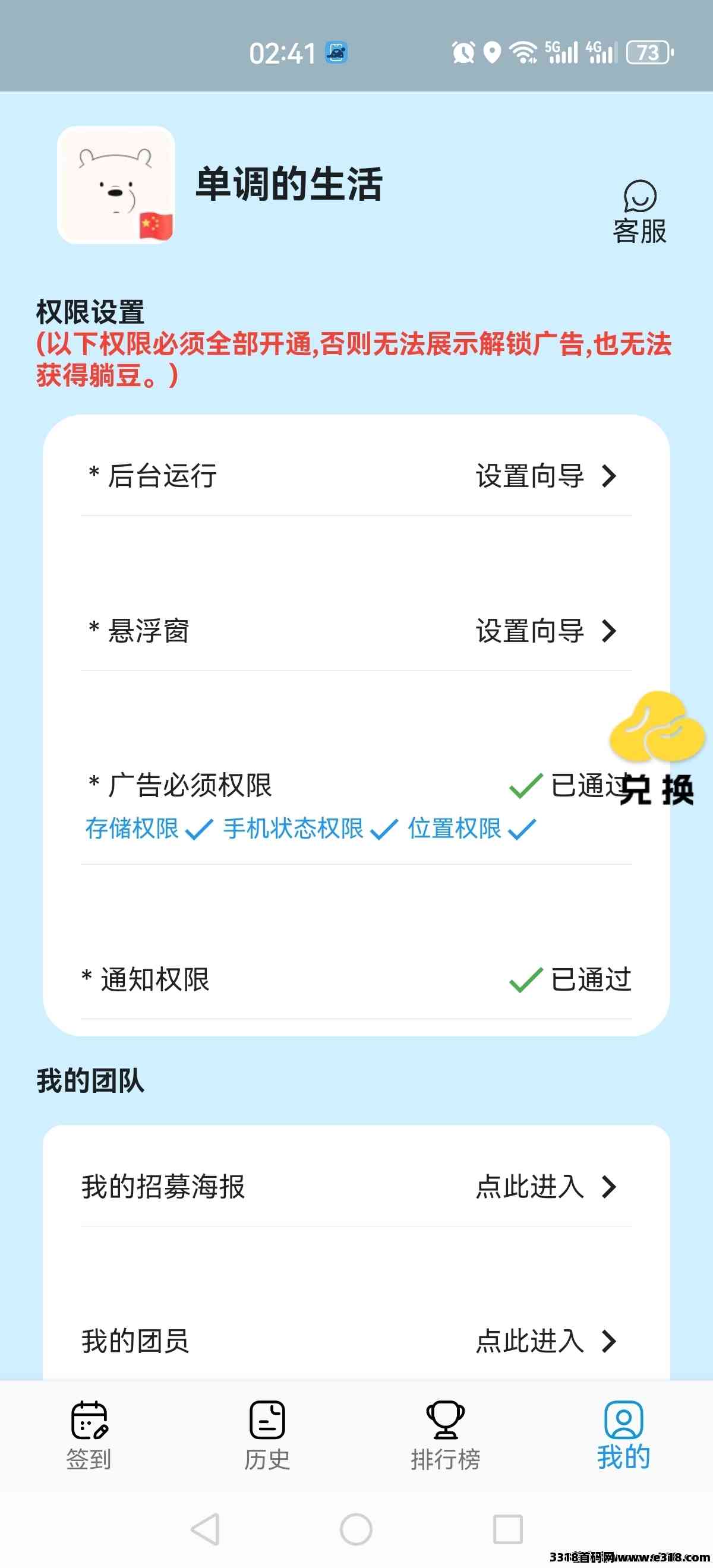Open 悬浮窗 setup guide
The image size is (713, 1568).
545,631
